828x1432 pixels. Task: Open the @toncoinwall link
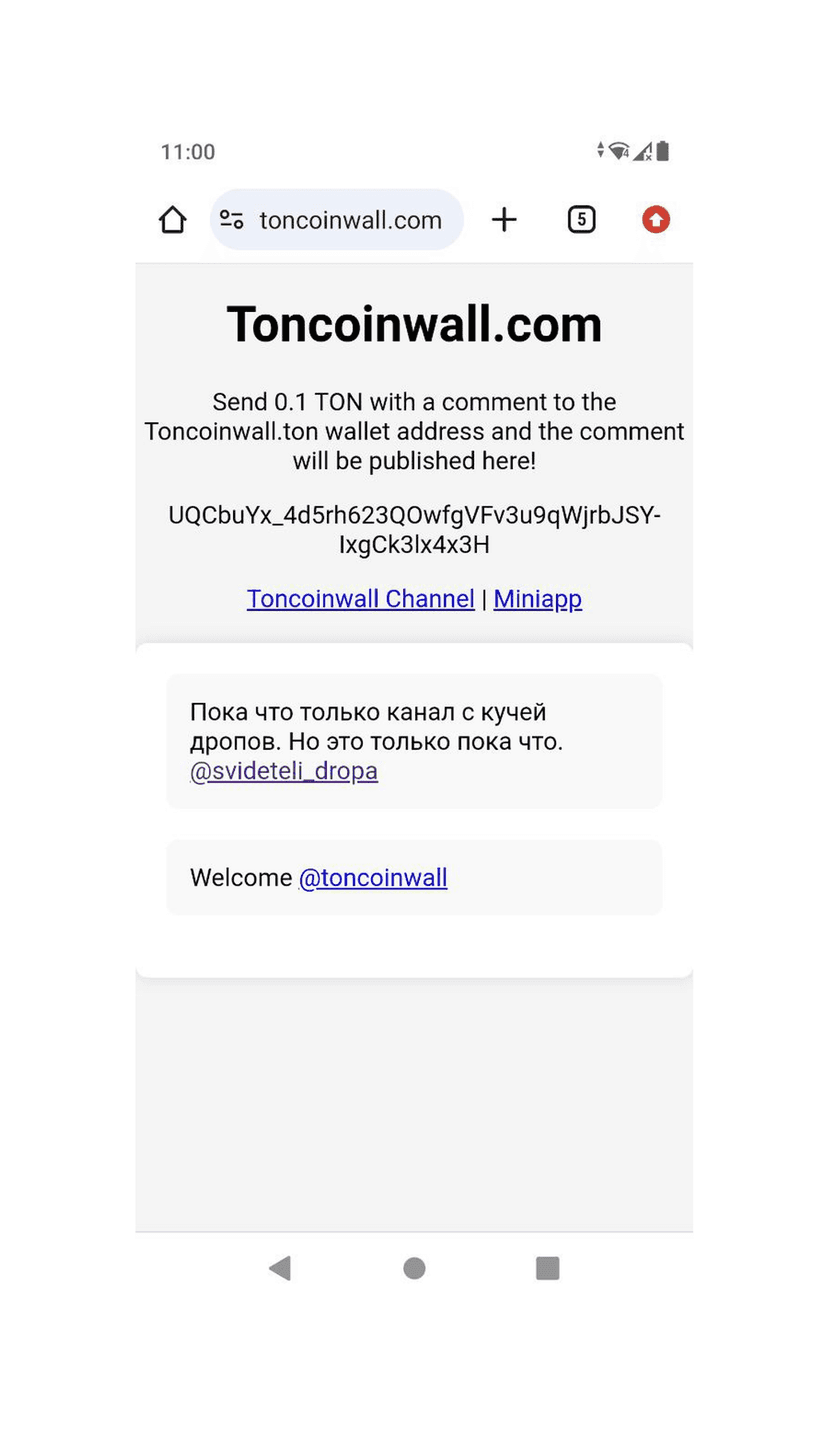(373, 878)
